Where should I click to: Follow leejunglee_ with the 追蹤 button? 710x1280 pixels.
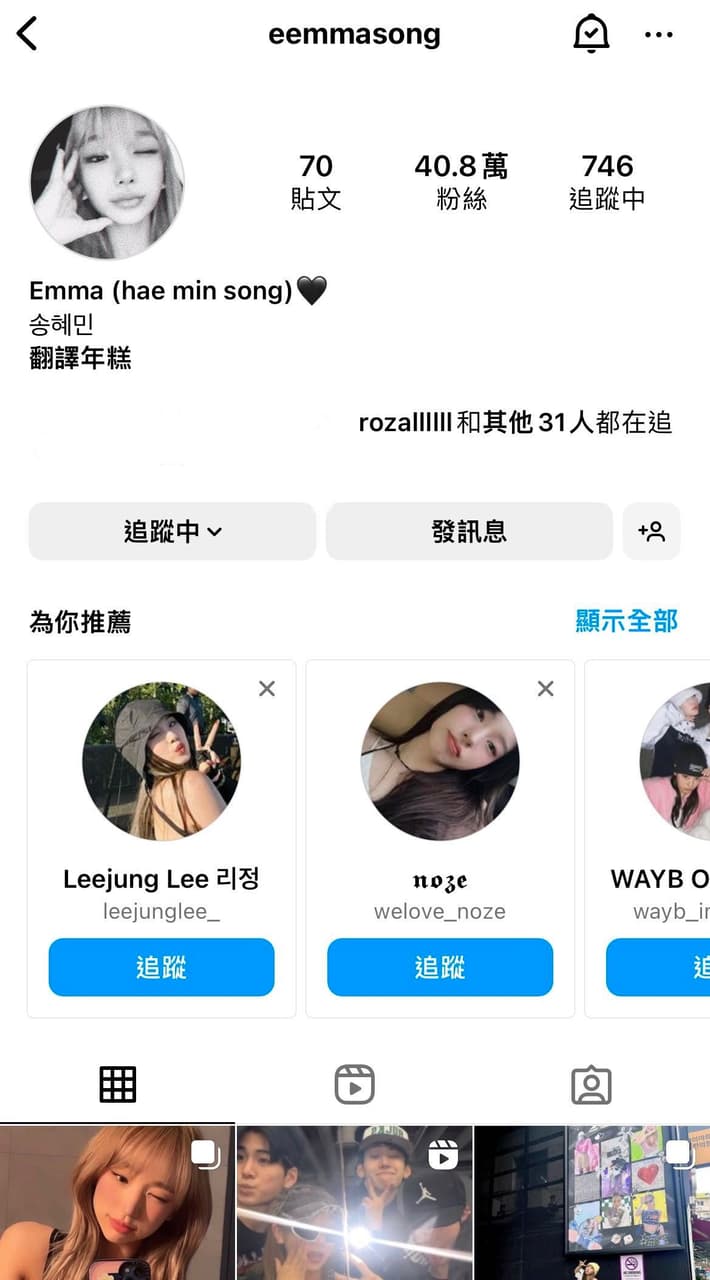(x=161, y=967)
